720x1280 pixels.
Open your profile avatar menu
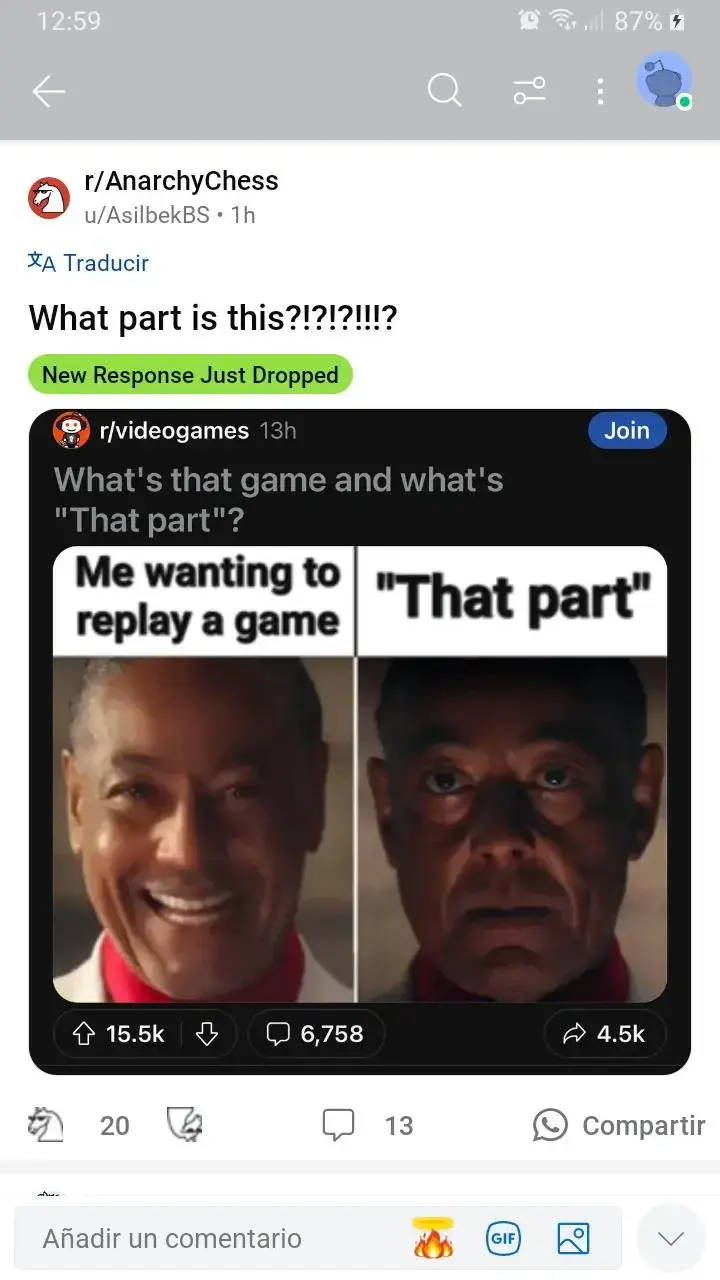(664, 82)
